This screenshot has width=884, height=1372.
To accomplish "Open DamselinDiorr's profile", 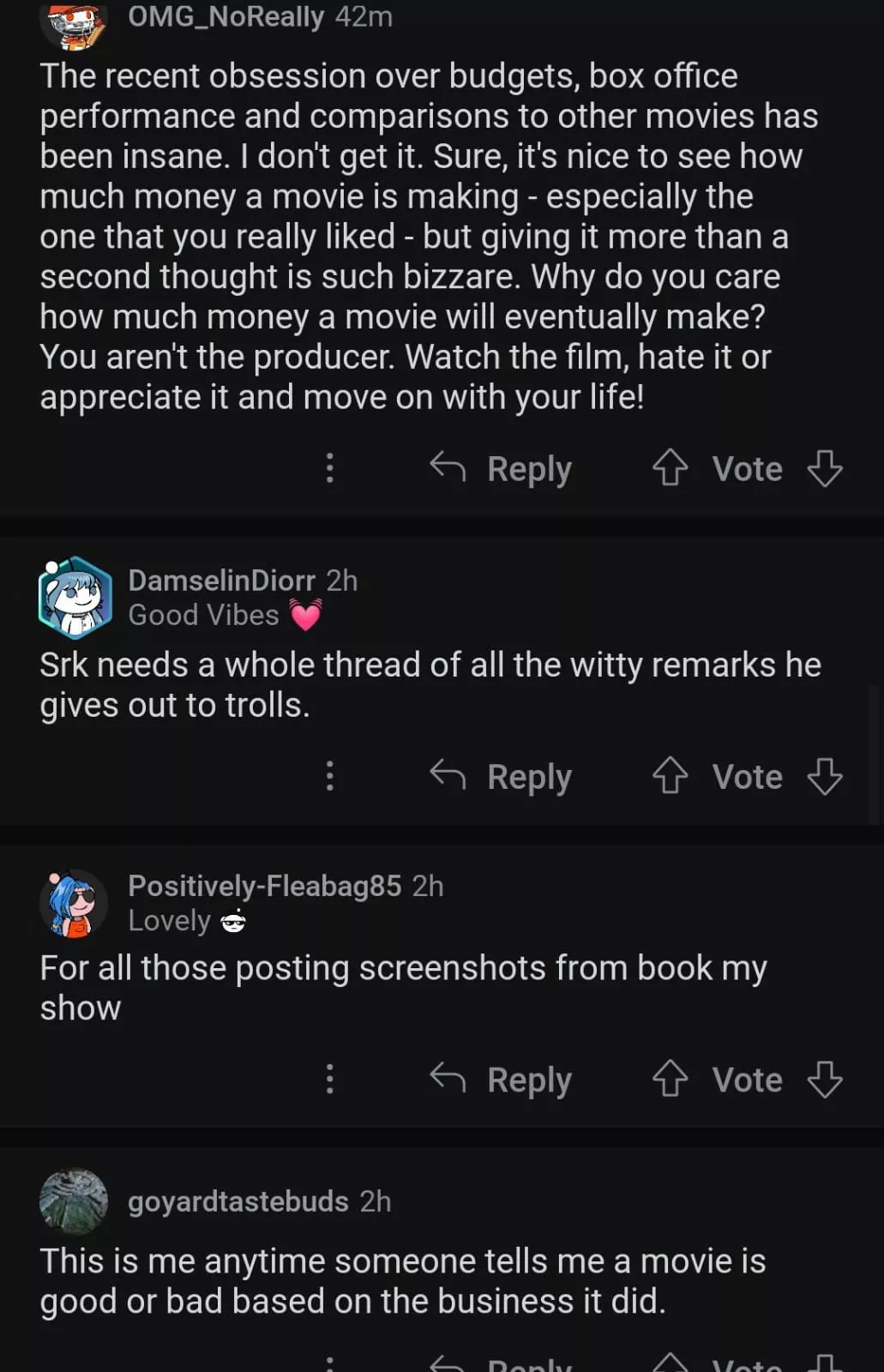I will pyautogui.click(x=221, y=581).
